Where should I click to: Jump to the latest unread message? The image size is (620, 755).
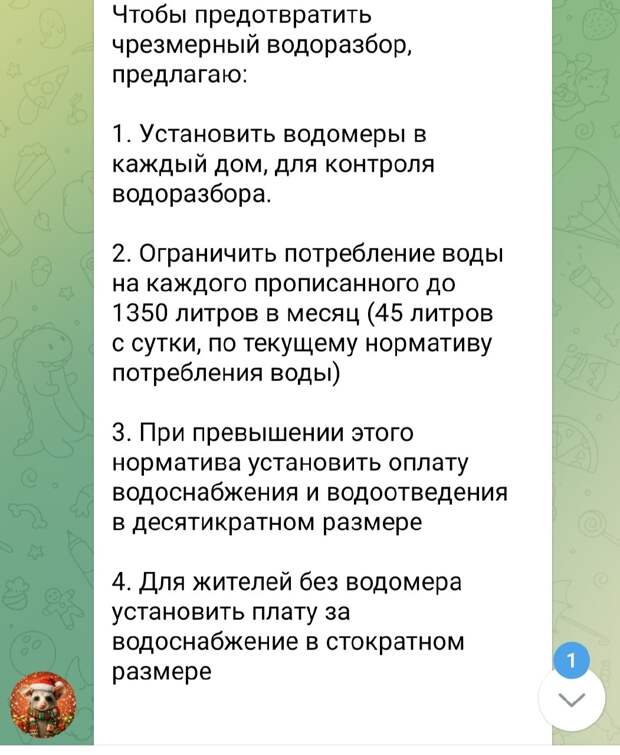coord(572,700)
